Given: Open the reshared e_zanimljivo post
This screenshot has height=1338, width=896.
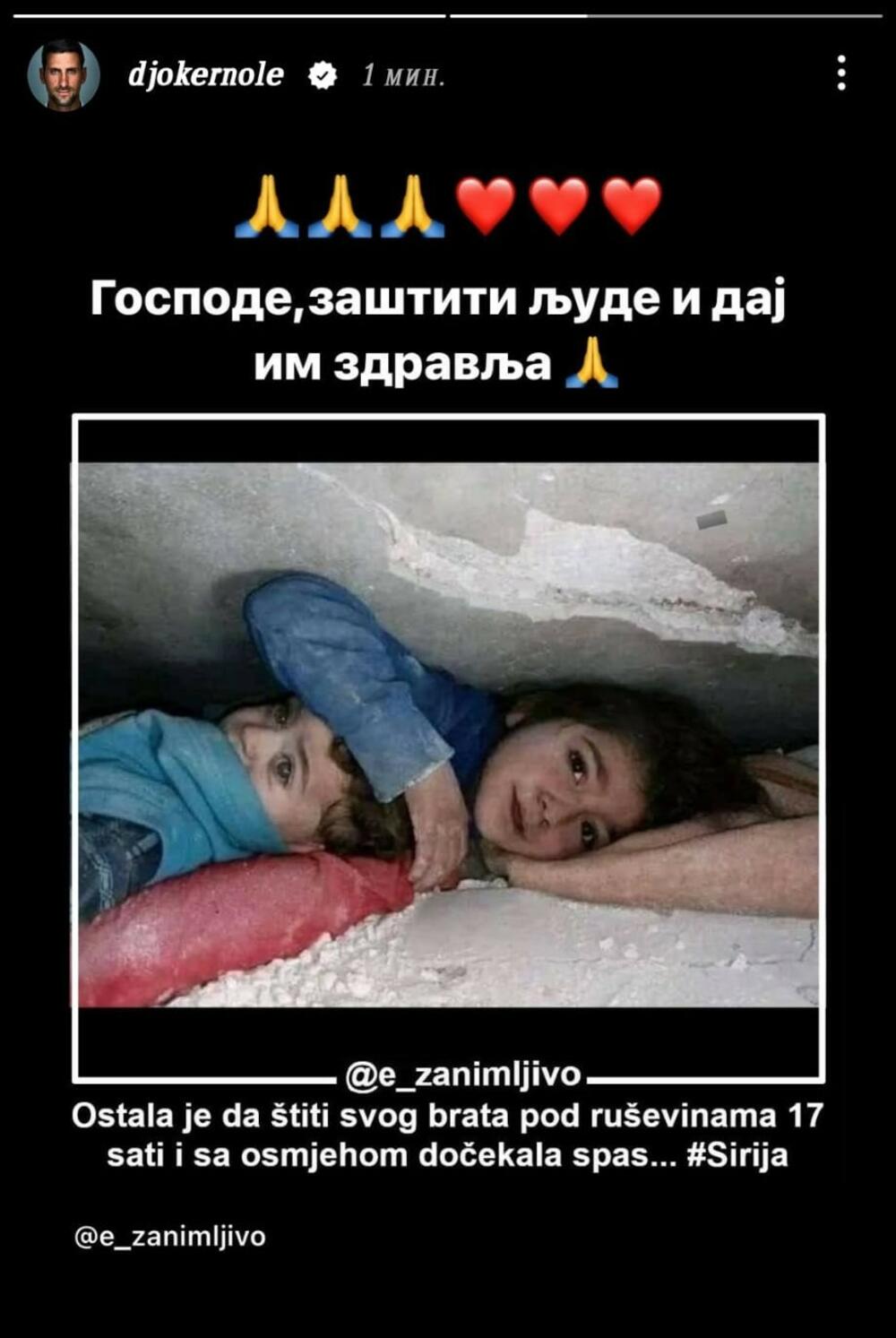Looking at the screenshot, I should pyautogui.click(x=448, y=735).
